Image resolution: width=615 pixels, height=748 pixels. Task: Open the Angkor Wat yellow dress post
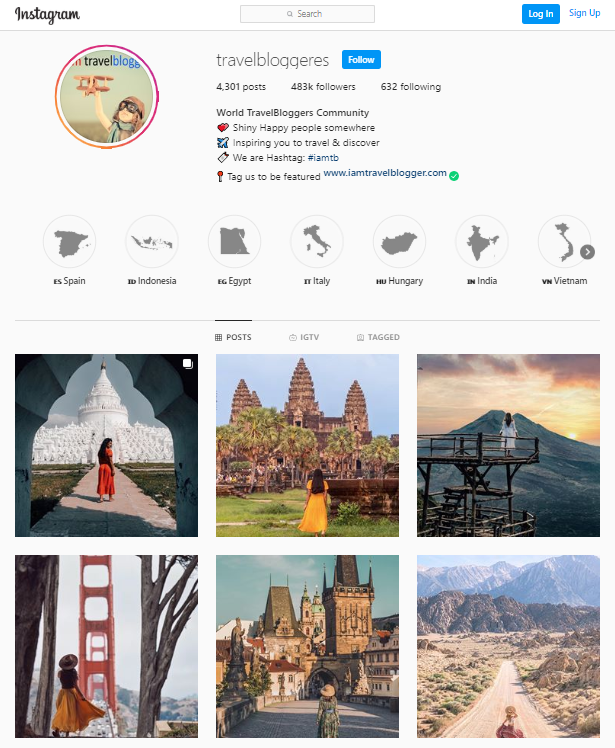point(307,445)
